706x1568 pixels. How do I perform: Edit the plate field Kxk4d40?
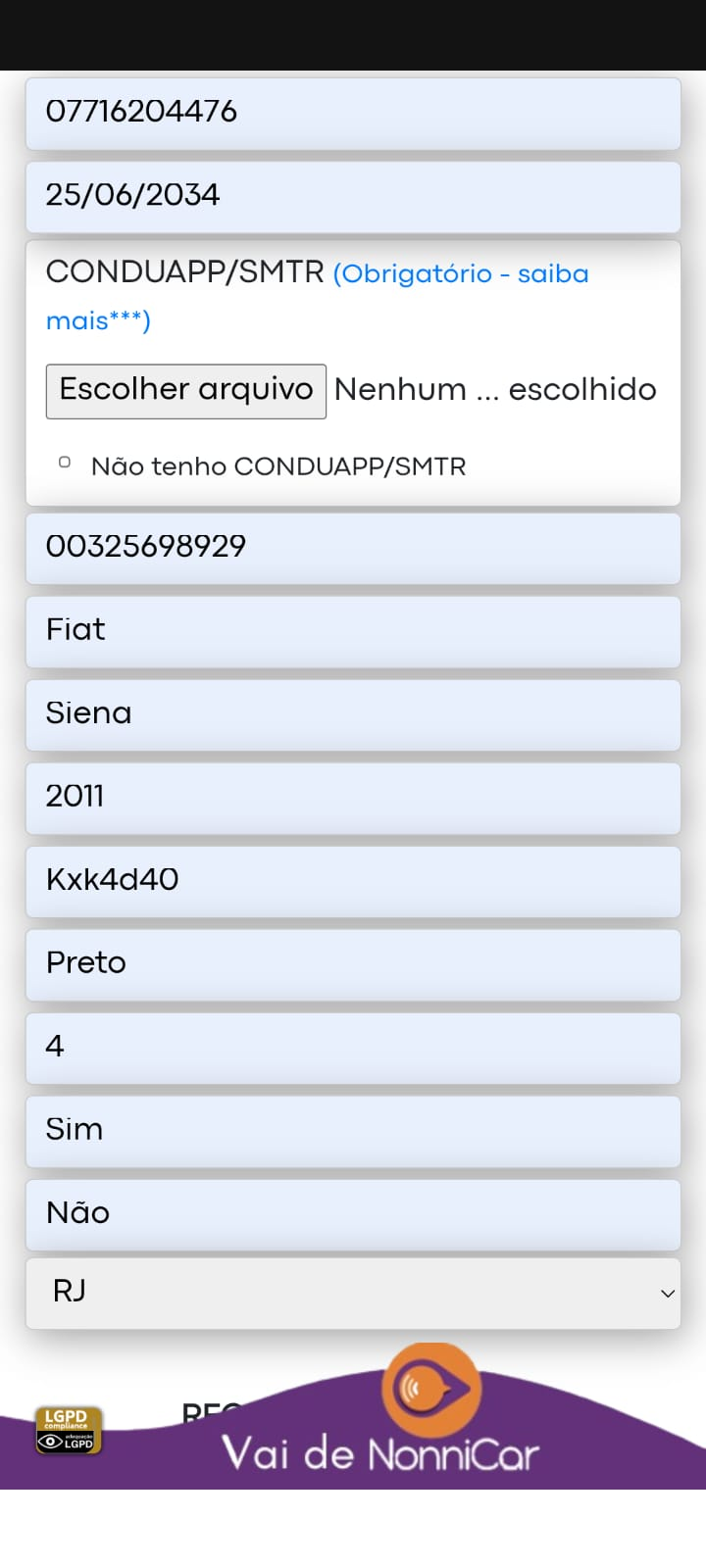point(353,880)
